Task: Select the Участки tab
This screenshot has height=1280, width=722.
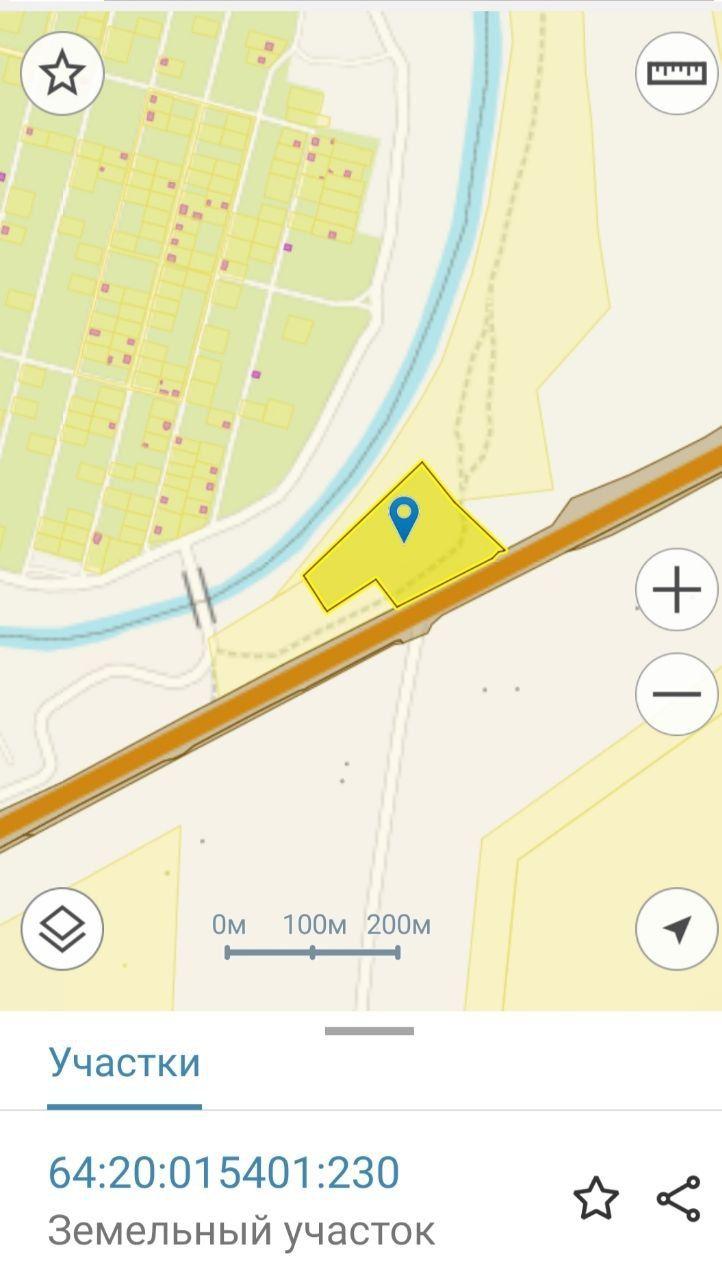Action: (x=124, y=1062)
